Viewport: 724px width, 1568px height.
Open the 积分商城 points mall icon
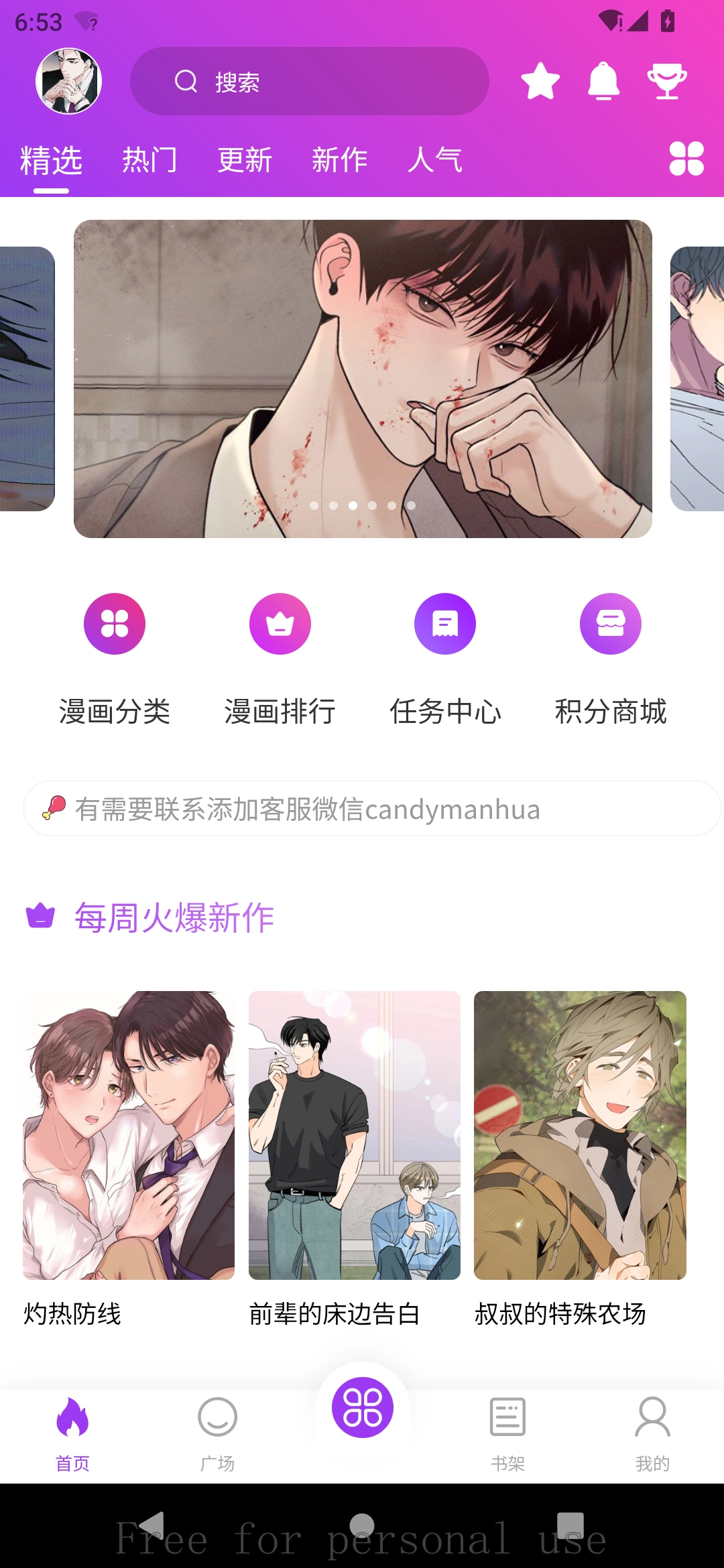tap(611, 623)
